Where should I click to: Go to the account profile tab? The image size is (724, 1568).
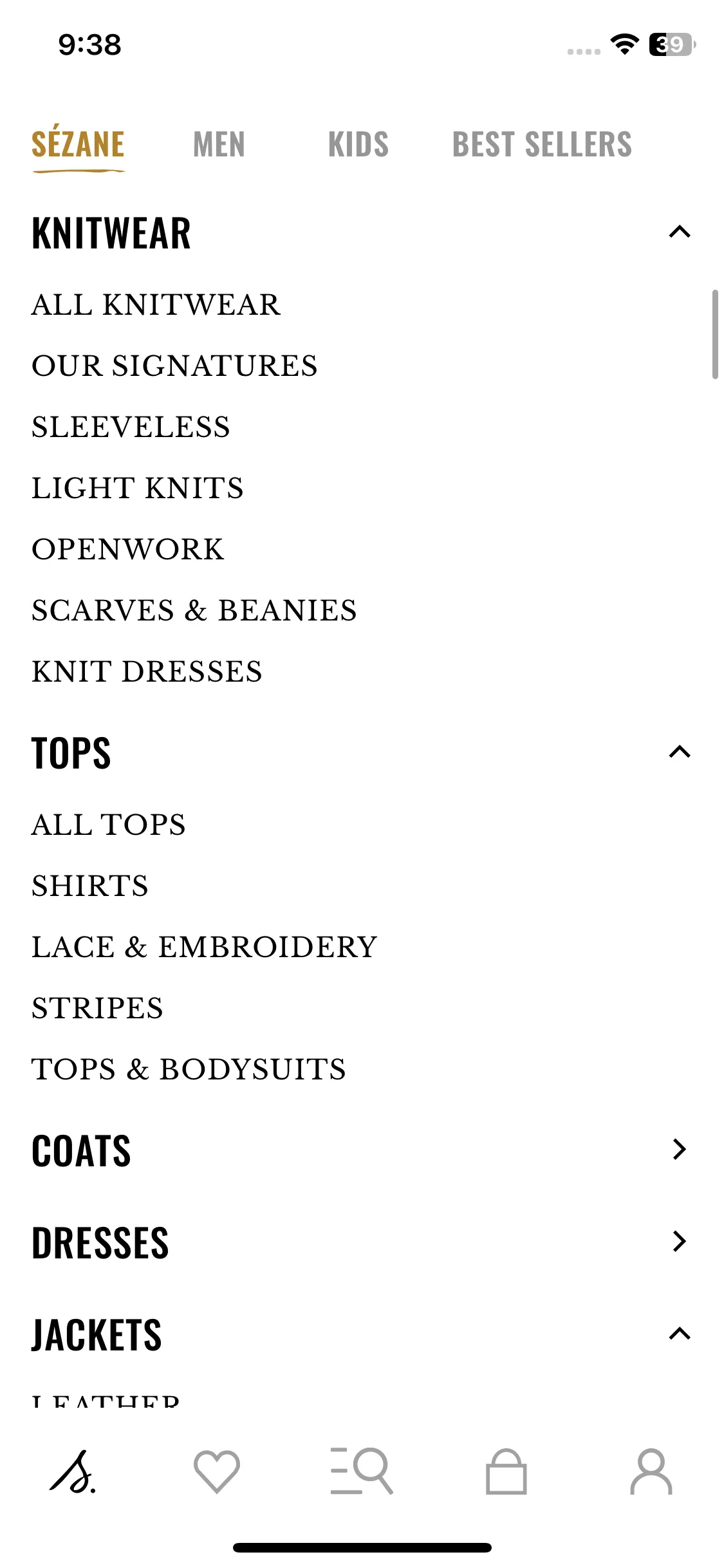click(x=651, y=1471)
